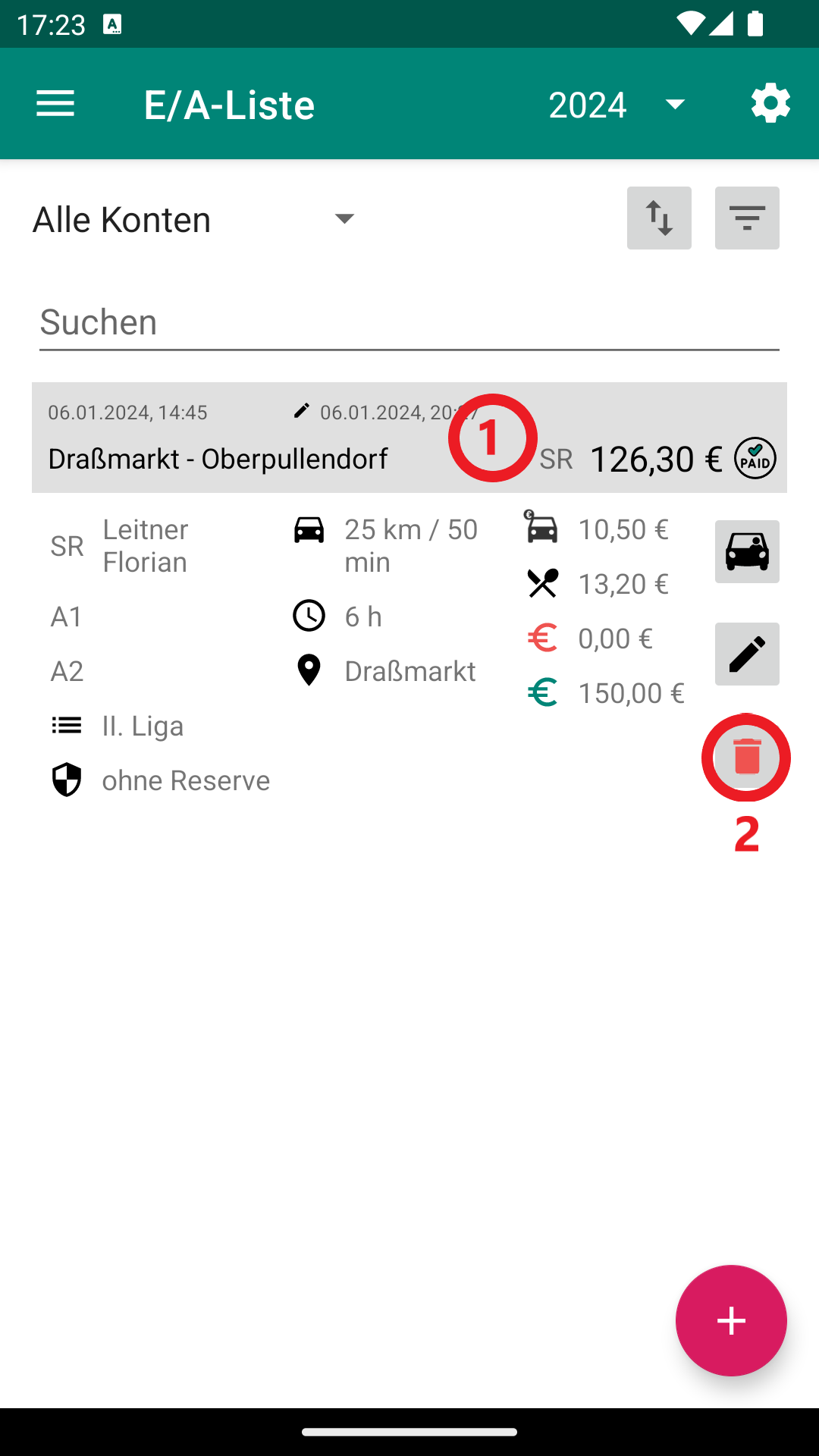The width and height of the screenshot is (819, 1456).
Task: Delete the entry with the trash icon
Action: [x=747, y=757]
